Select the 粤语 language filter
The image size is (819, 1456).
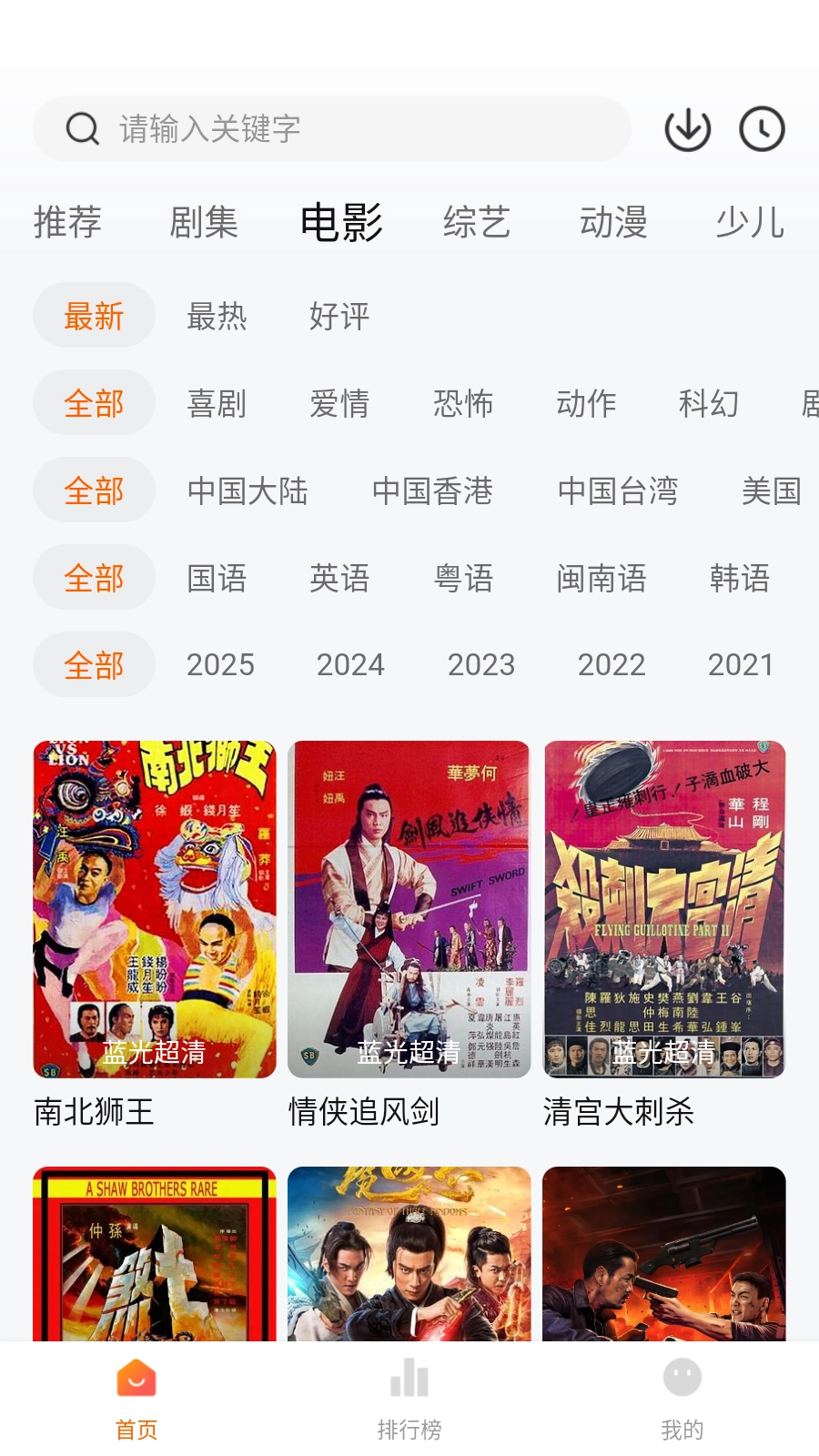463,578
